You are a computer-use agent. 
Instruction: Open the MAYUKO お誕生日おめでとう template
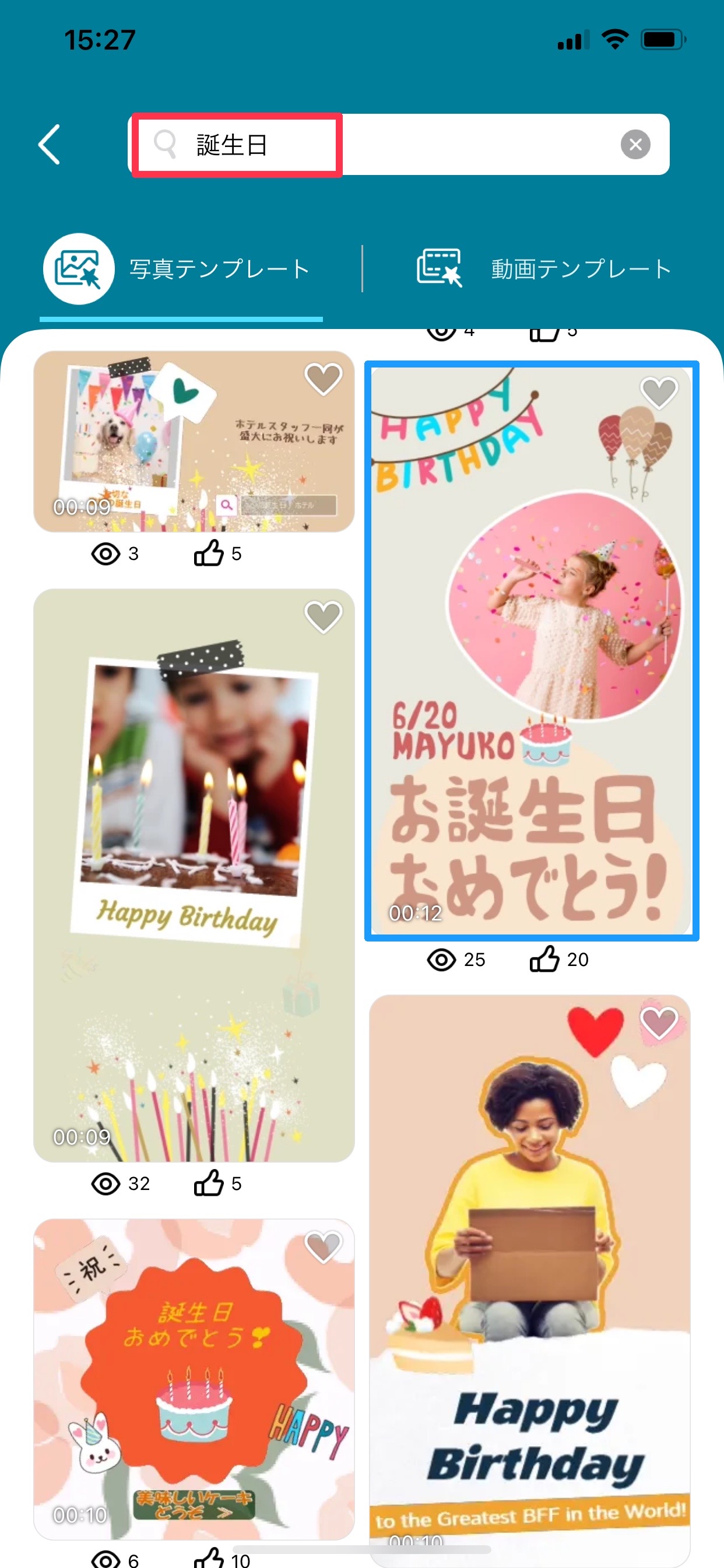[x=531, y=650]
